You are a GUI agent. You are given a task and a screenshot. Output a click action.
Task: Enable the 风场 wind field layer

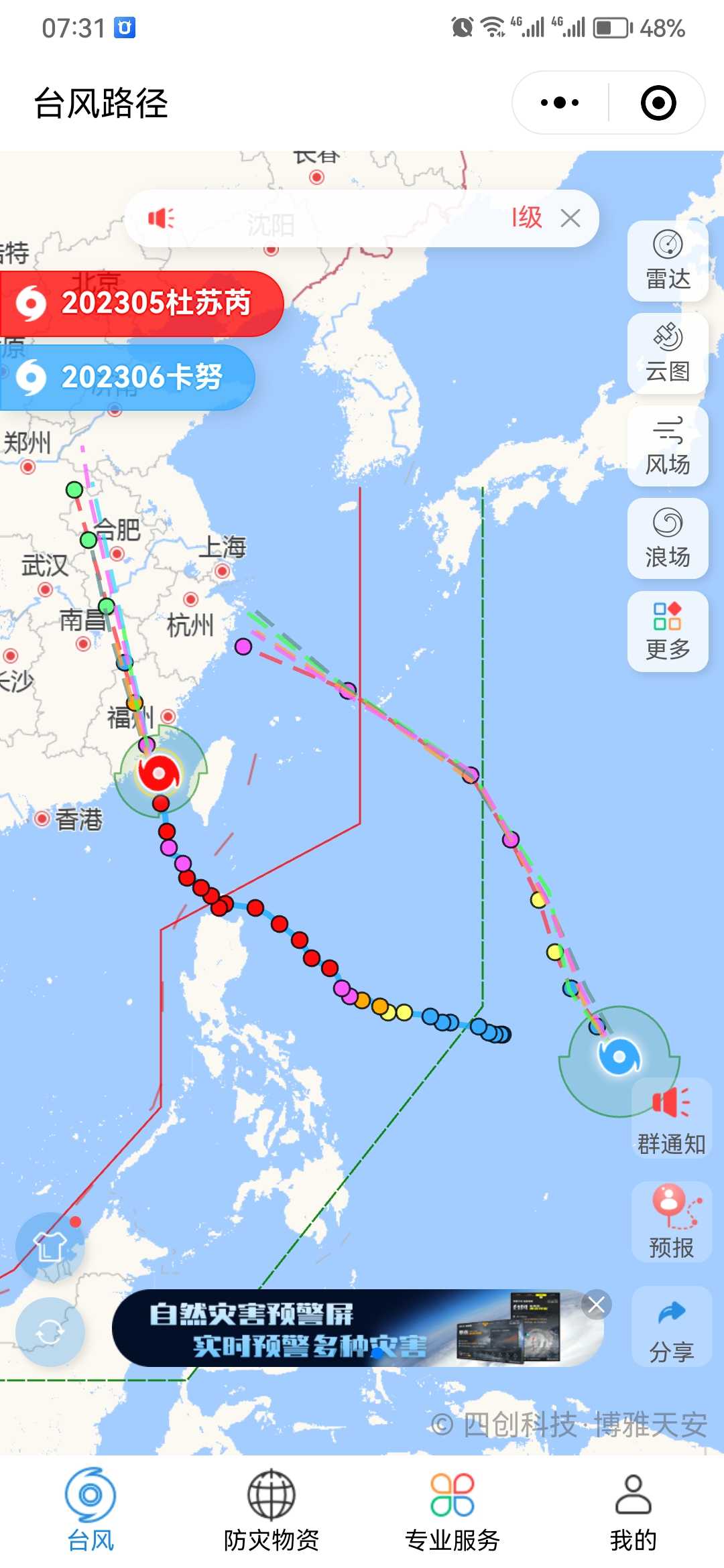668,446
